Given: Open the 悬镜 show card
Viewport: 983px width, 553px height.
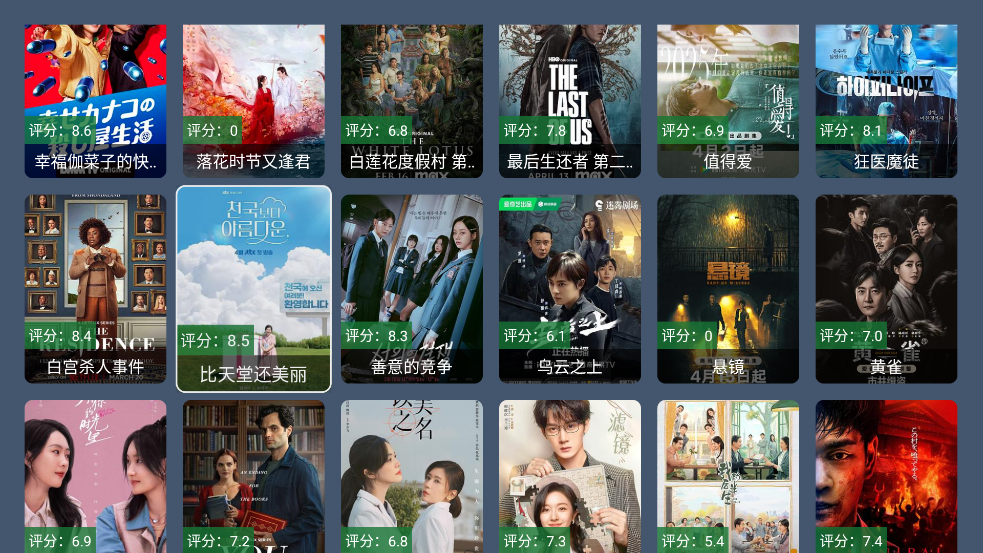Looking at the screenshot, I should (x=728, y=288).
